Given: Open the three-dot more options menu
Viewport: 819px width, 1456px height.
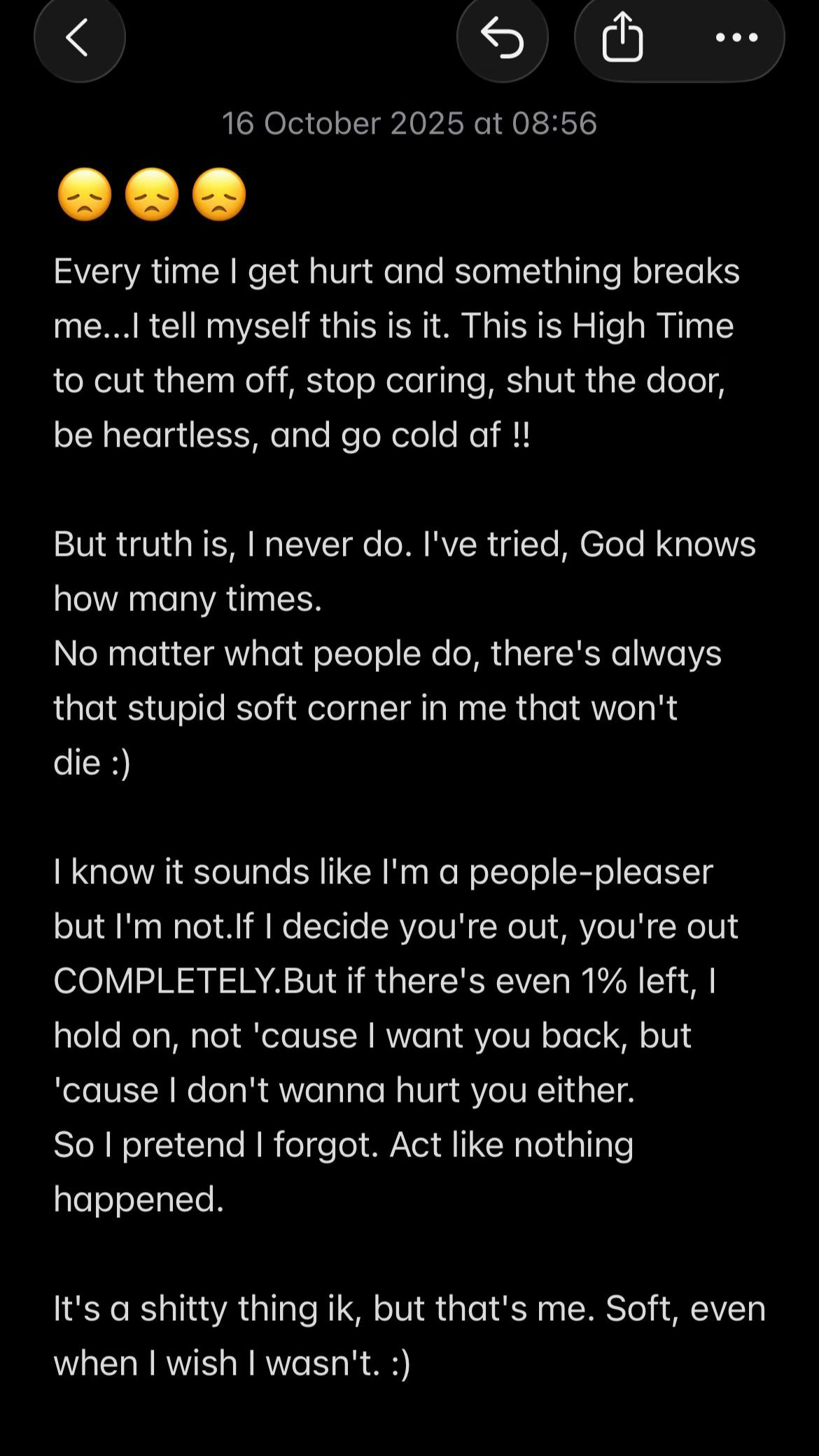Looking at the screenshot, I should (x=736, y=37).
